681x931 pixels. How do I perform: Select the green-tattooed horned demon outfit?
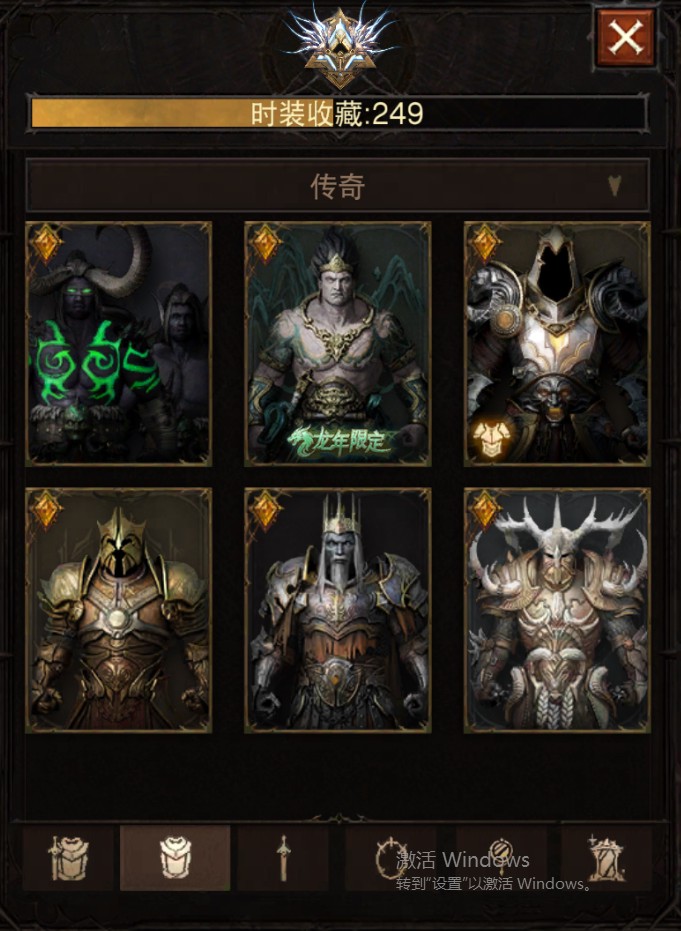[x=119, y=344]
